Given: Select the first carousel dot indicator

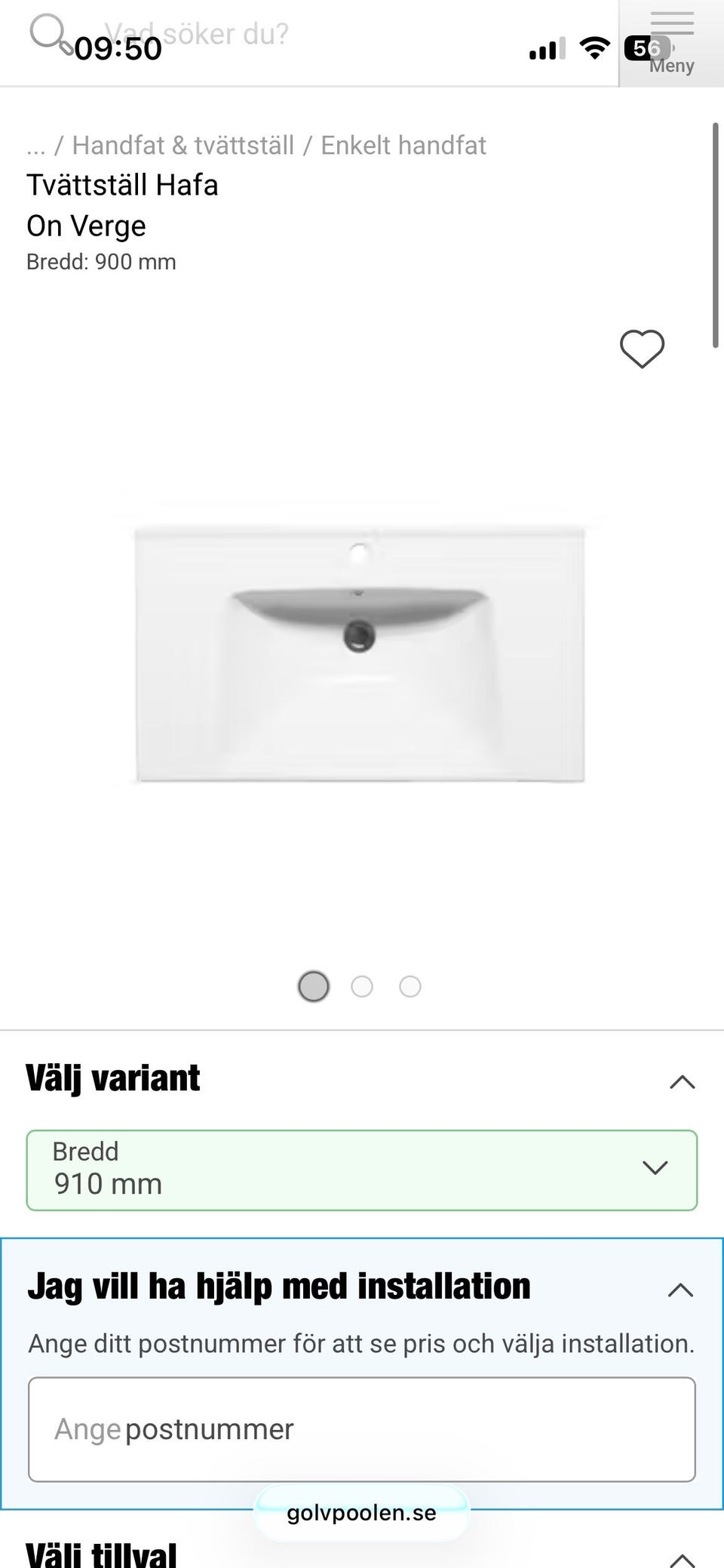Looking at the screenshot, I should point(313,986).
